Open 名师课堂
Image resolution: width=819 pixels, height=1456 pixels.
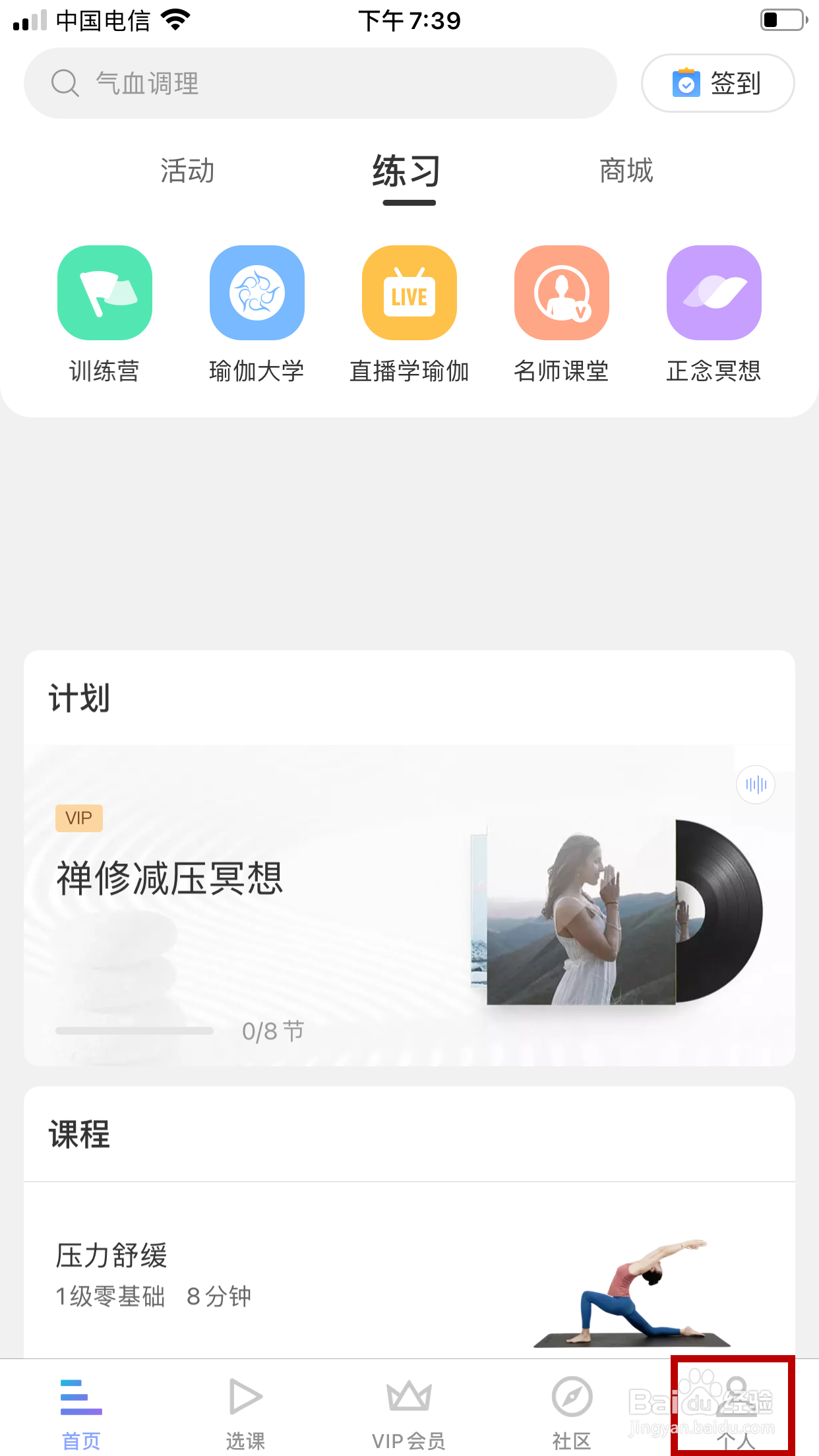pos(562,315)
